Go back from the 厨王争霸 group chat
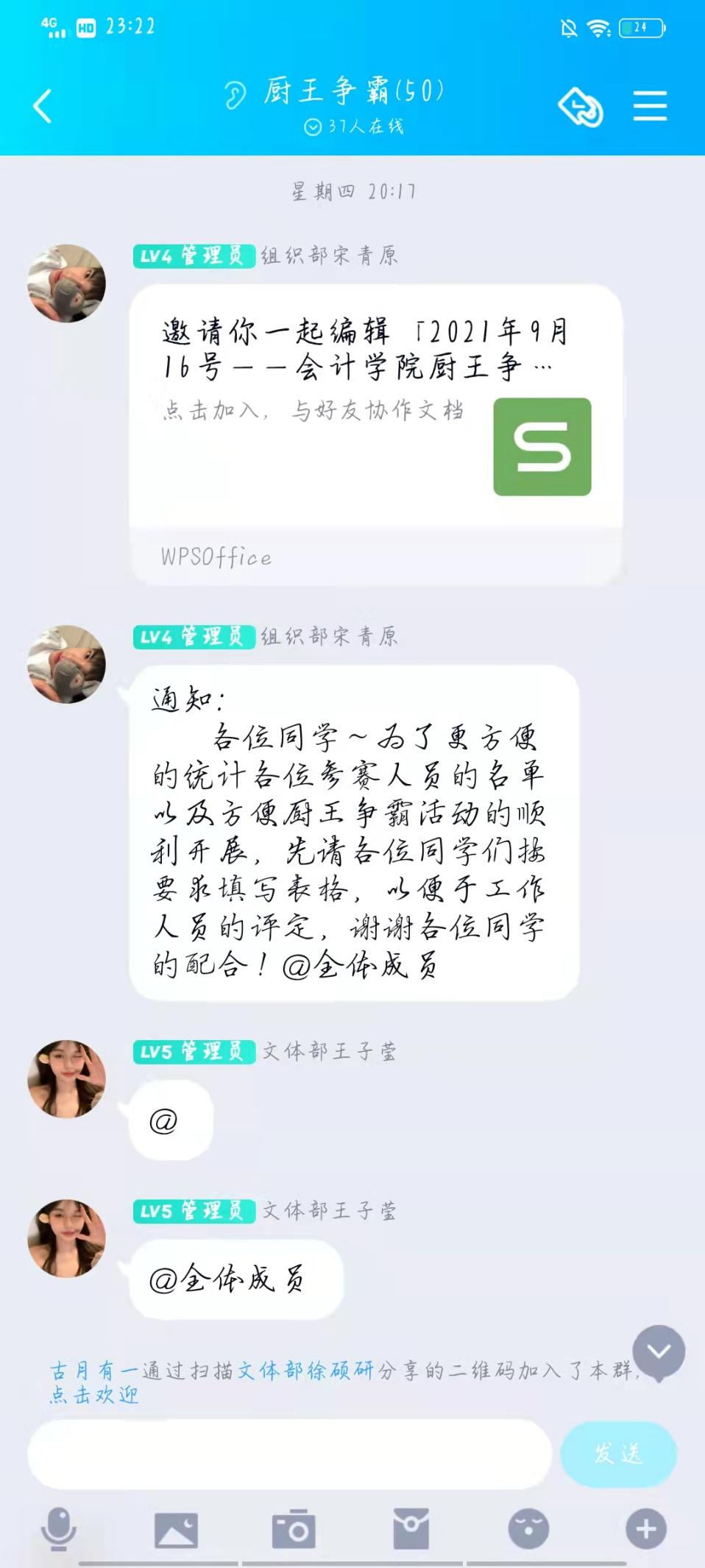 43,106
